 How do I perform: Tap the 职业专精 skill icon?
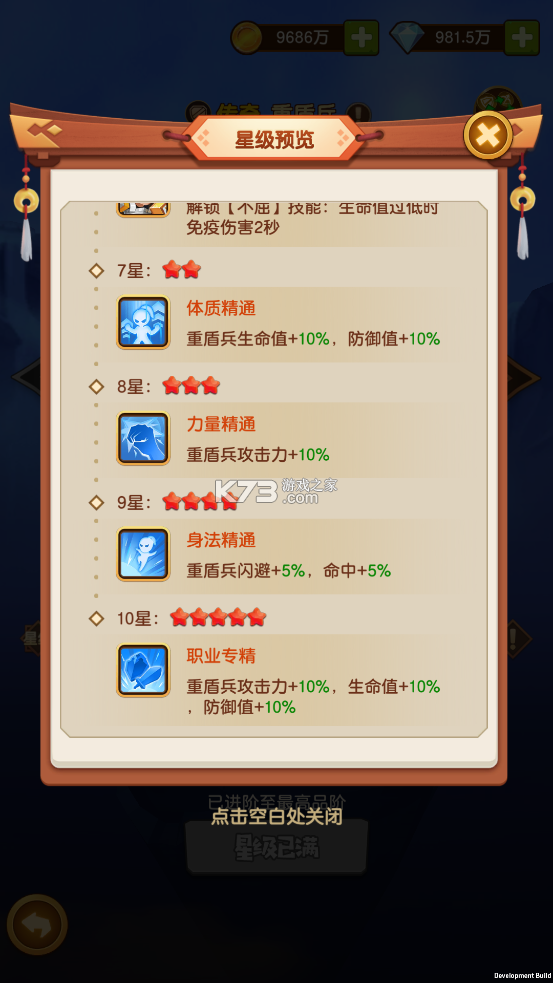(x=143, y=670)
